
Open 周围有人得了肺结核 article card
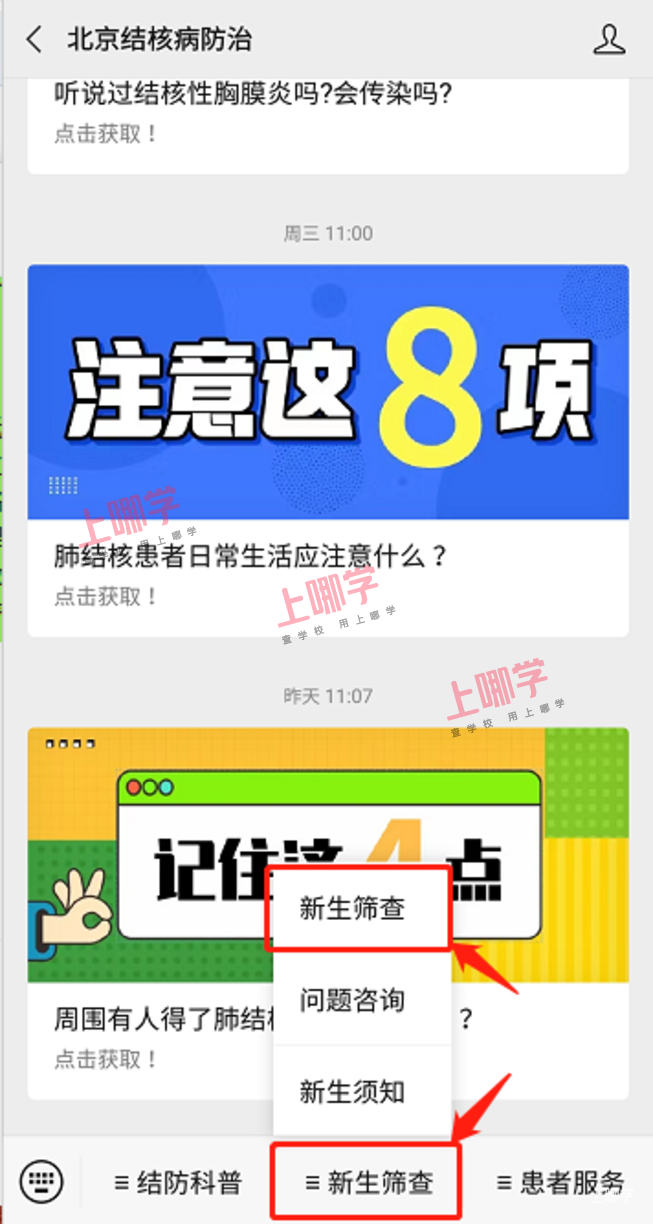(x=160, y=1020)
